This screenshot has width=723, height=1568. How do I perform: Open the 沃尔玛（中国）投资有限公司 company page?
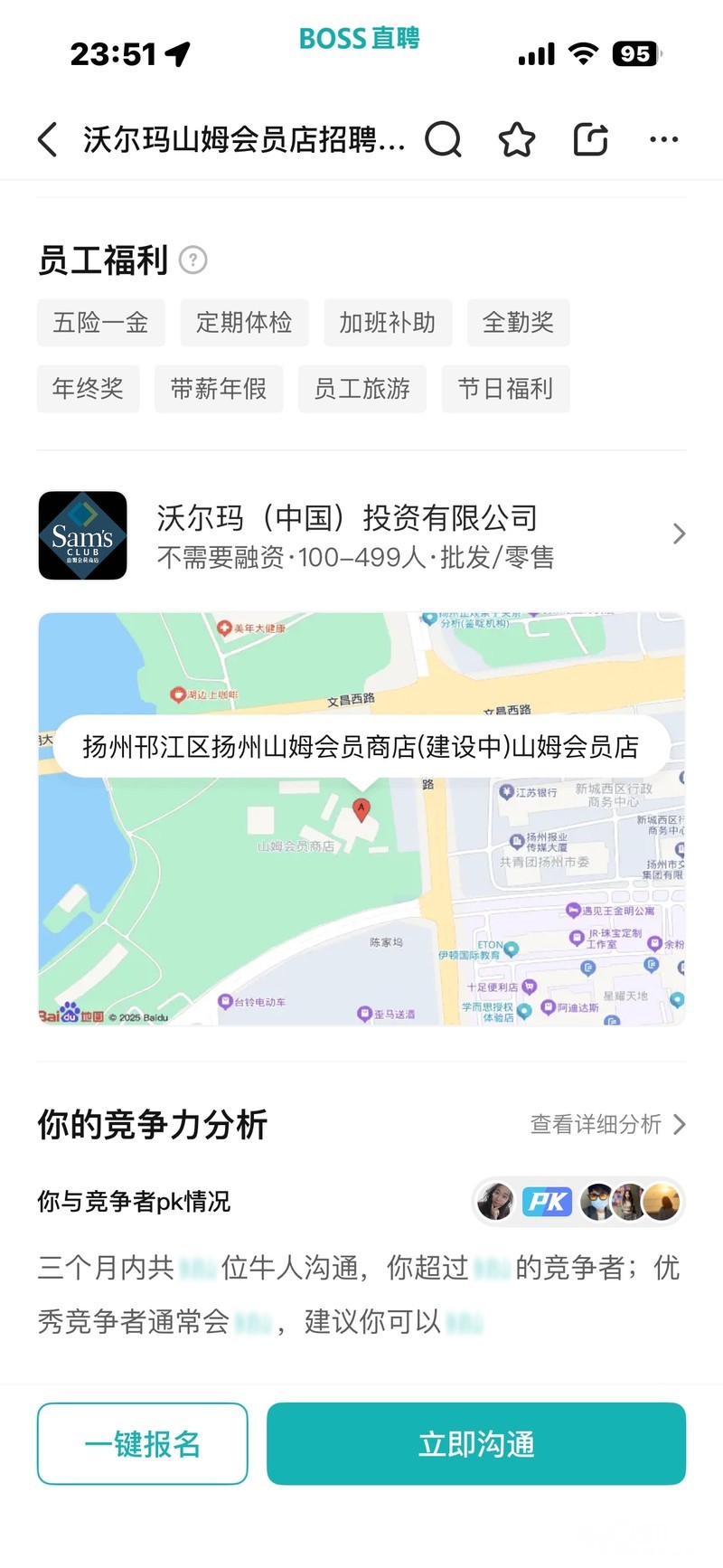click(x=361, y=535)
